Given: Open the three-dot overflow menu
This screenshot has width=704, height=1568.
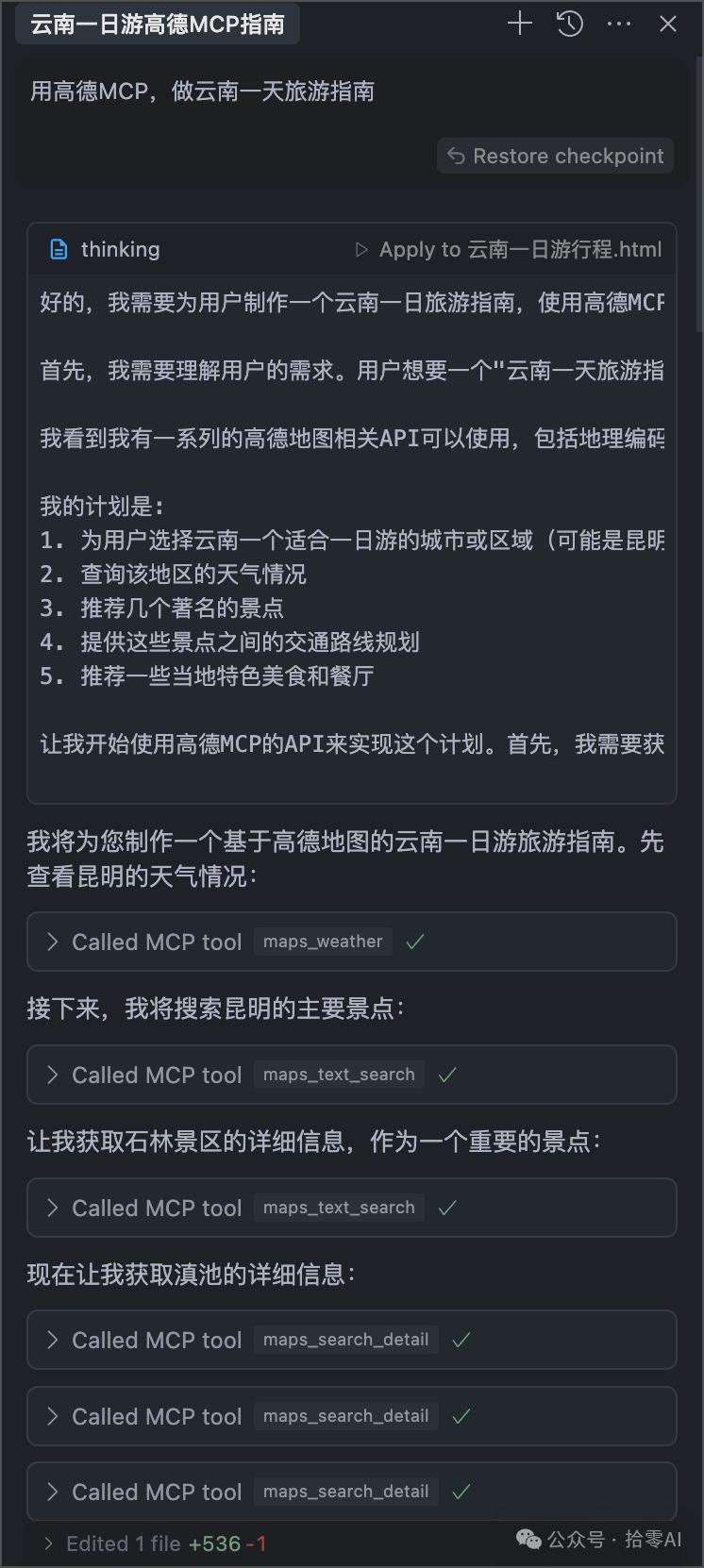Looking at the screenshot, I should pyautogui.click(x=619, y=24).
